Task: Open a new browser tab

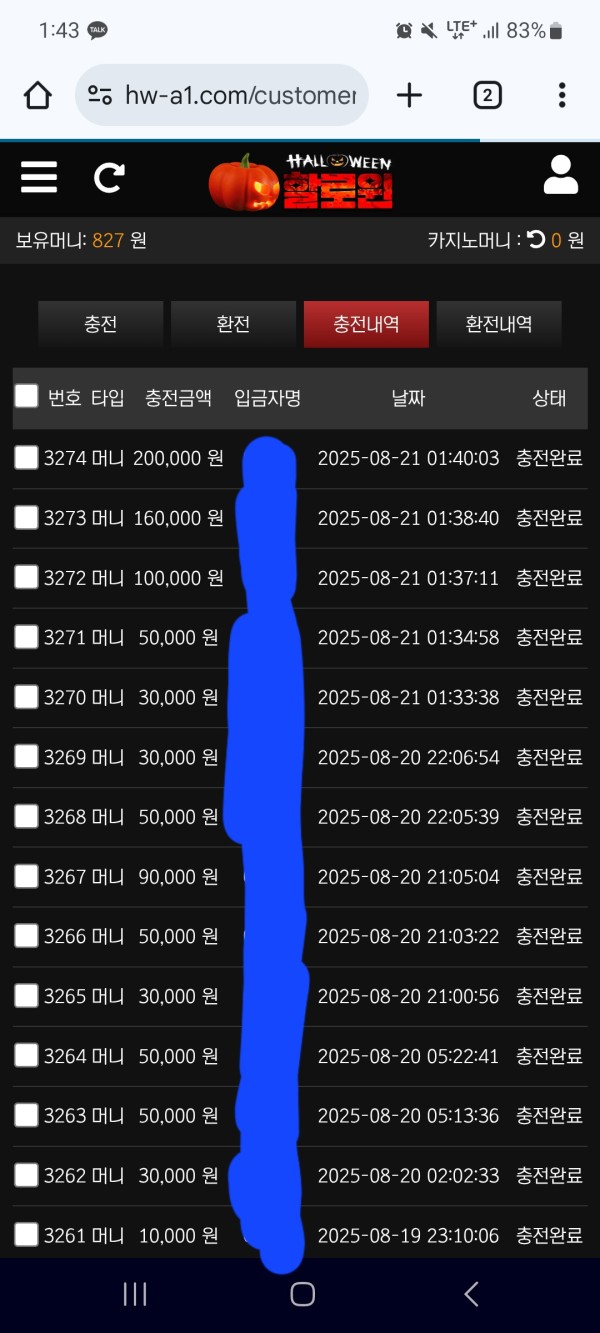Action: [x=409, y=95]
